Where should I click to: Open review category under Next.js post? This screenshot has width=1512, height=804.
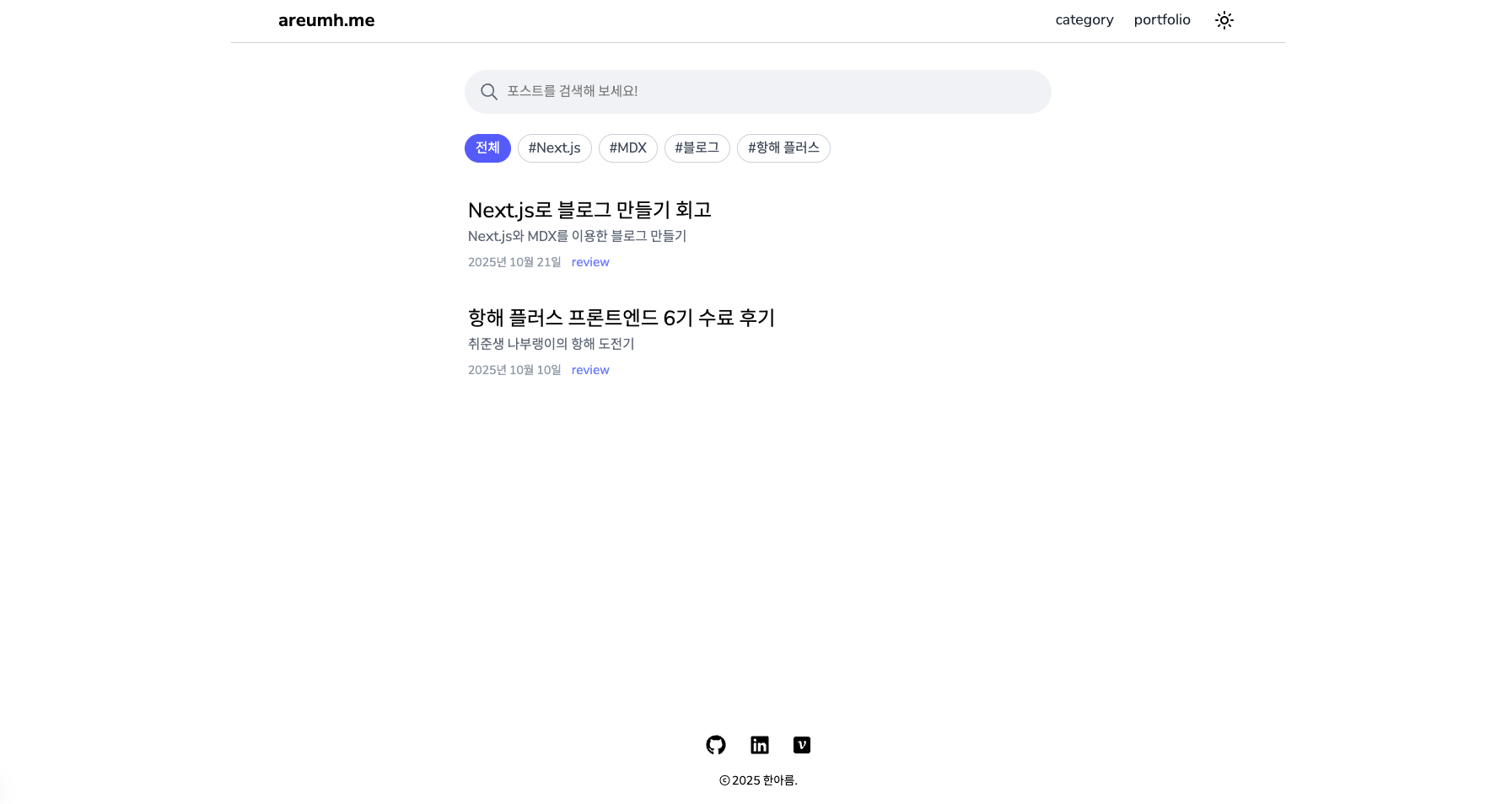pyautogui.click(x=589, y=262)
